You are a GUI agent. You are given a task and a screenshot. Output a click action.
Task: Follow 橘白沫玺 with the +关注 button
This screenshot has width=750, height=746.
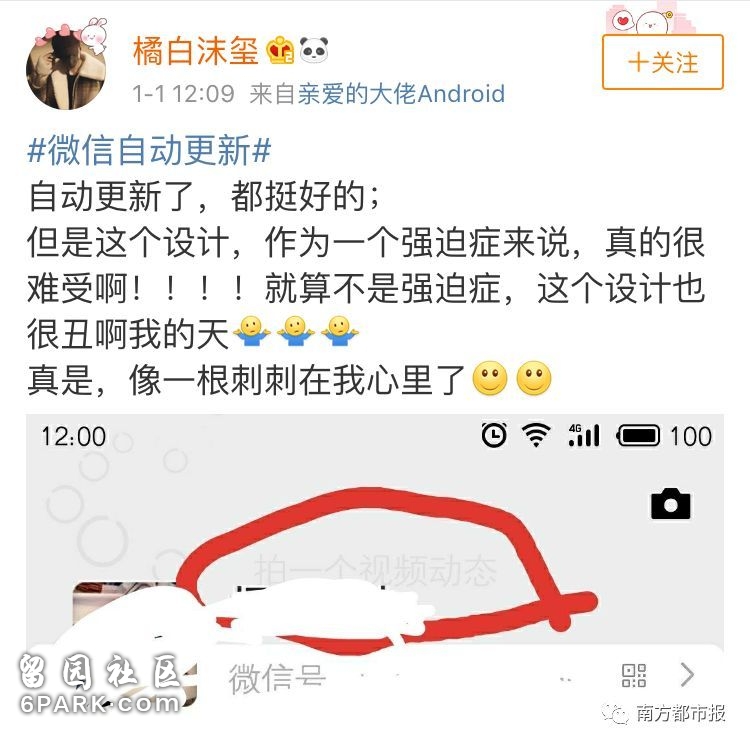point(662,62)
